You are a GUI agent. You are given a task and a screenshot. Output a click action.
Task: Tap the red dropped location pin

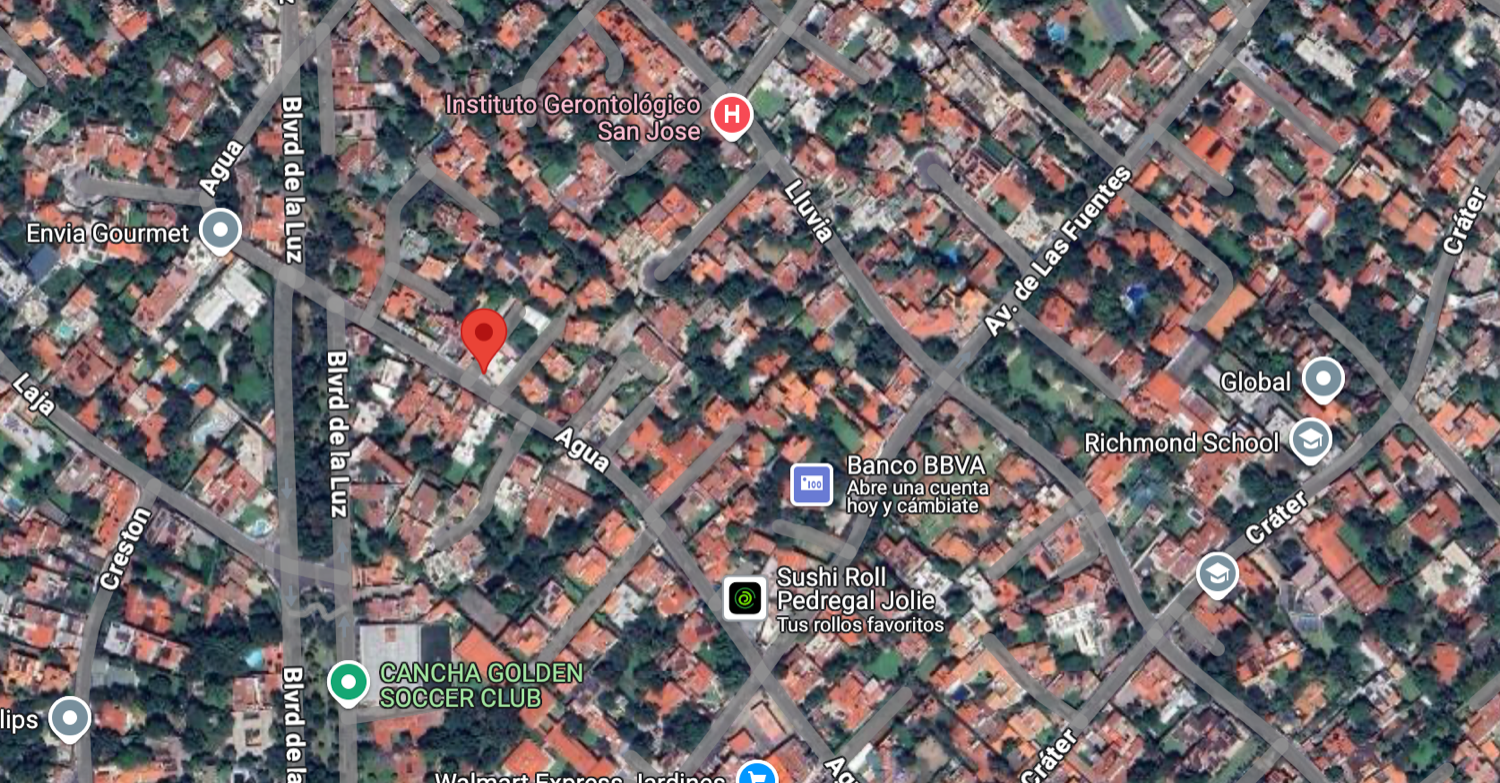coord(484,336)
